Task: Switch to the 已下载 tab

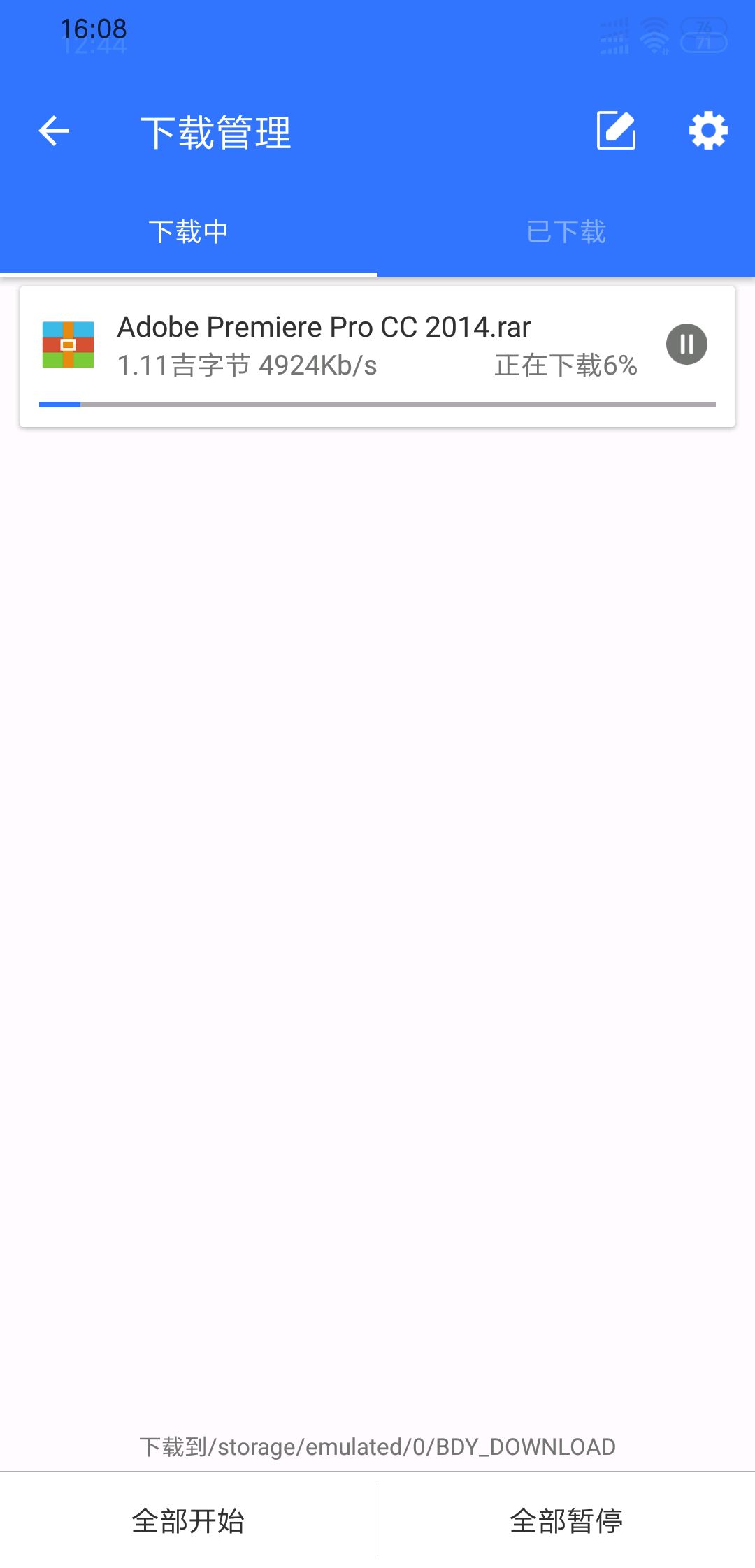Action: (x=566, y=232)
